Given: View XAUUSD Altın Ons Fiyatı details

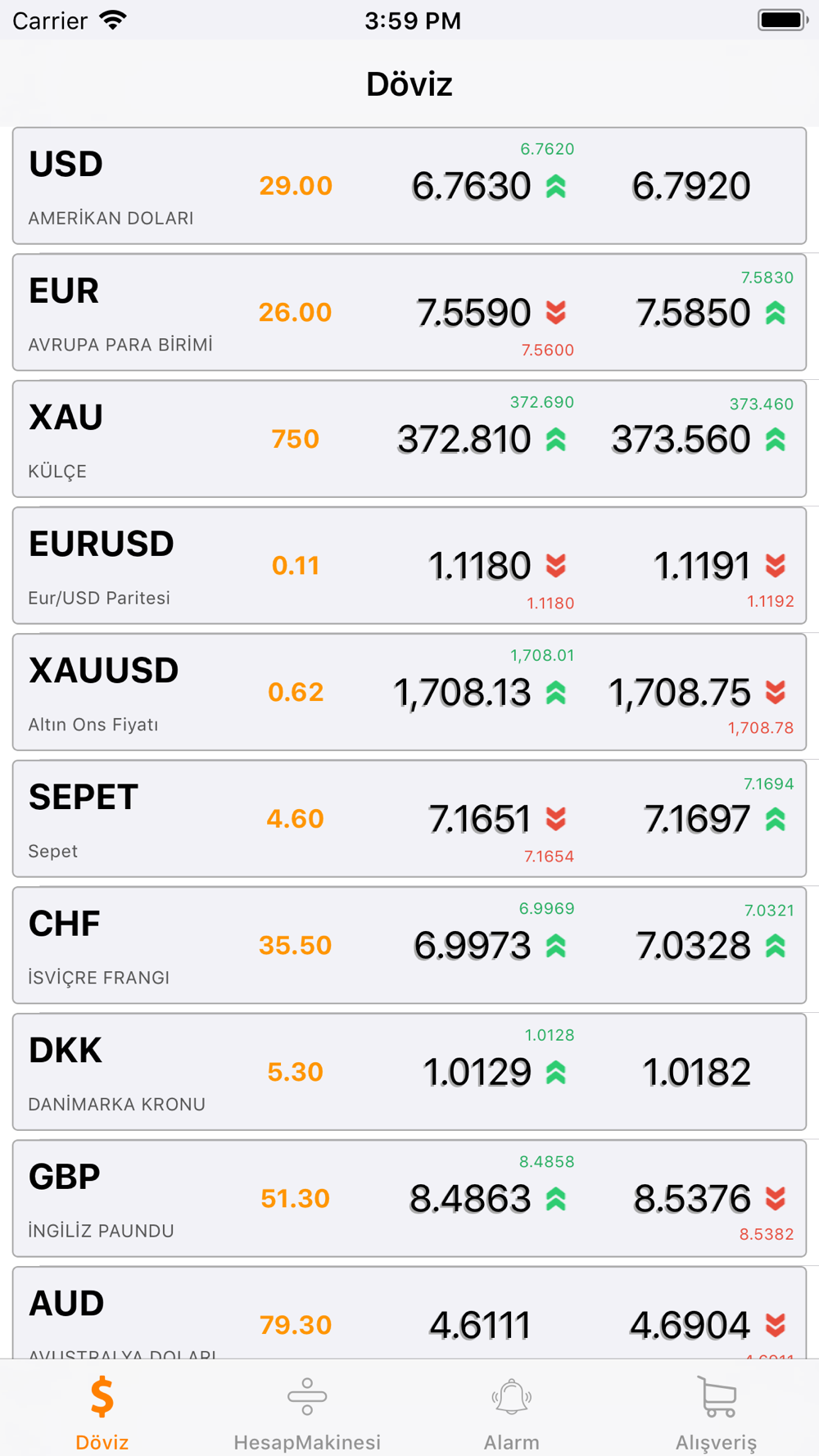Looking at the screenshot, I should [x=409, y=692].
